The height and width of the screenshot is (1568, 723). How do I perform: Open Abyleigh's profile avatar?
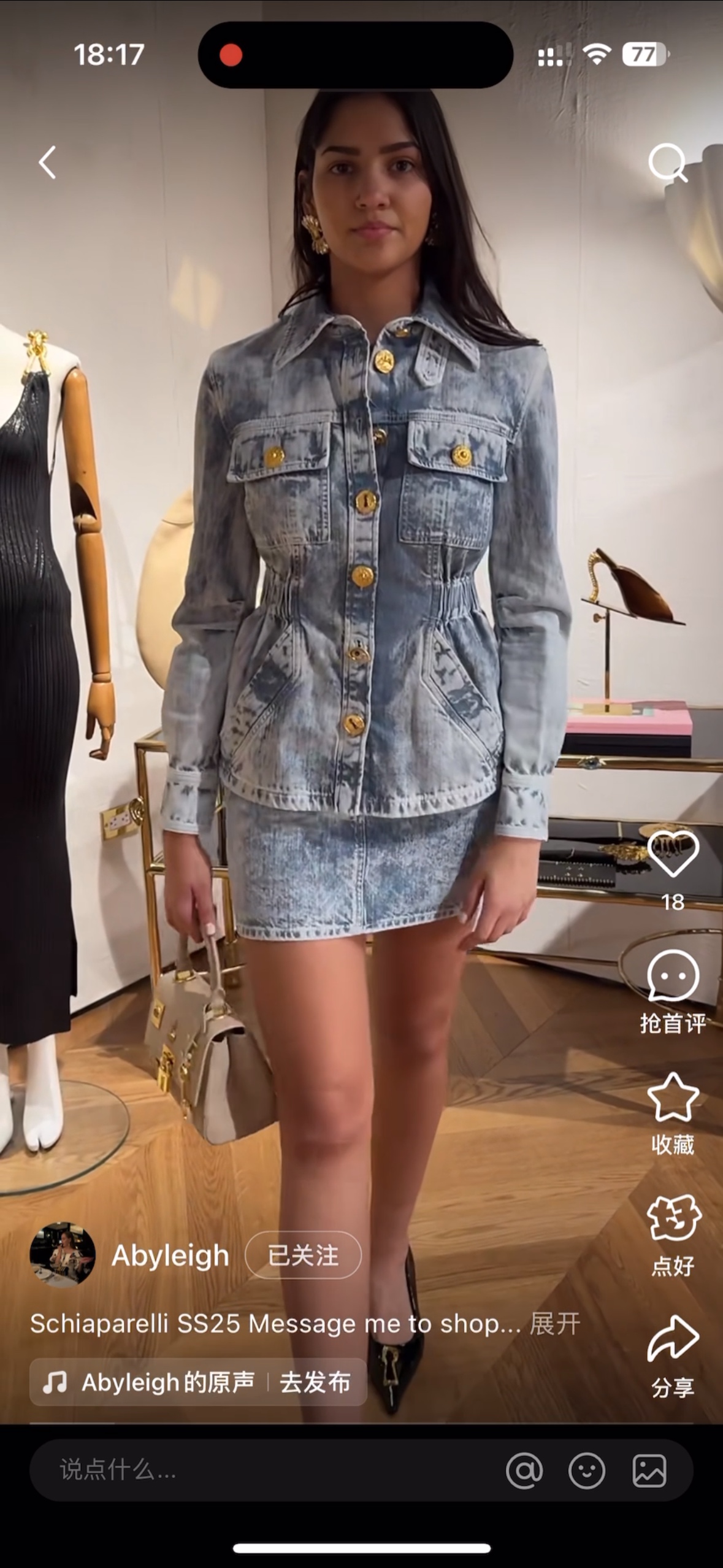(x=63, y=1255)
